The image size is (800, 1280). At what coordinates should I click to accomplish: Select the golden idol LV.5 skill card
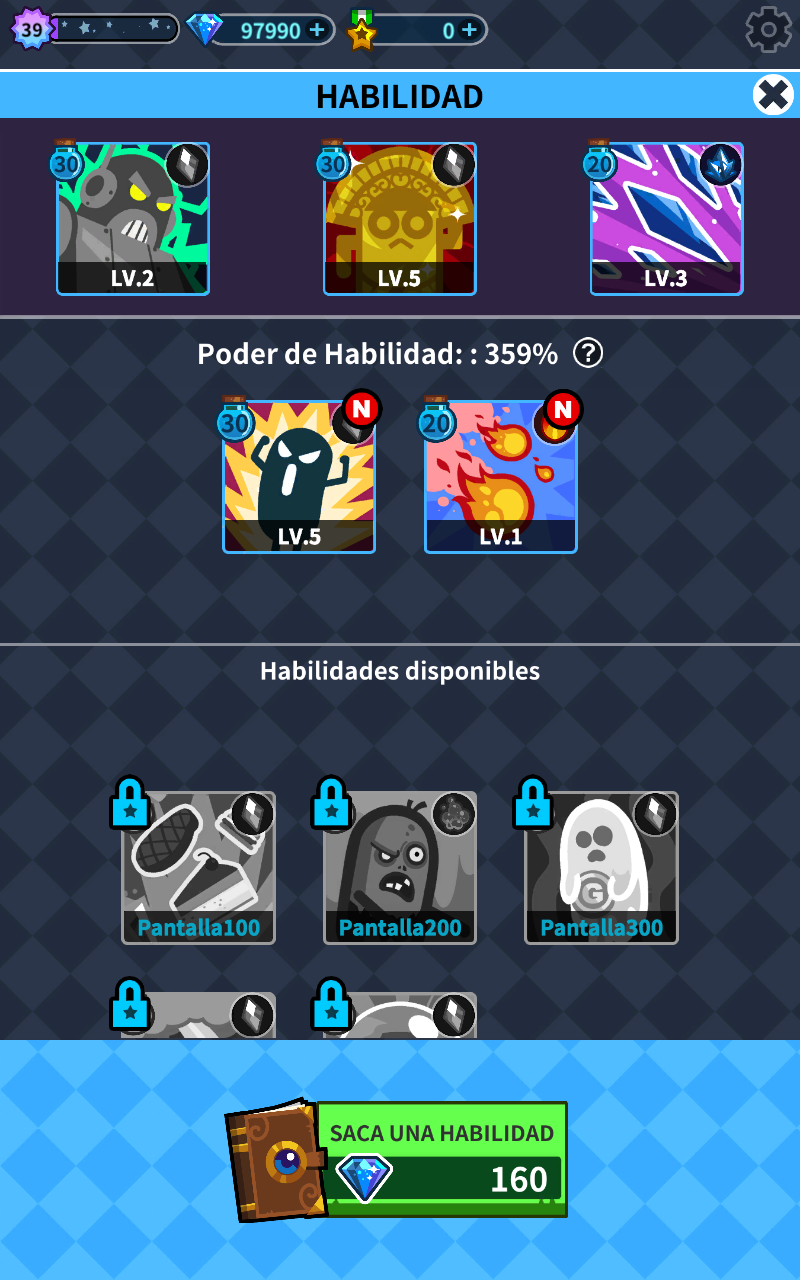point(400,219)
